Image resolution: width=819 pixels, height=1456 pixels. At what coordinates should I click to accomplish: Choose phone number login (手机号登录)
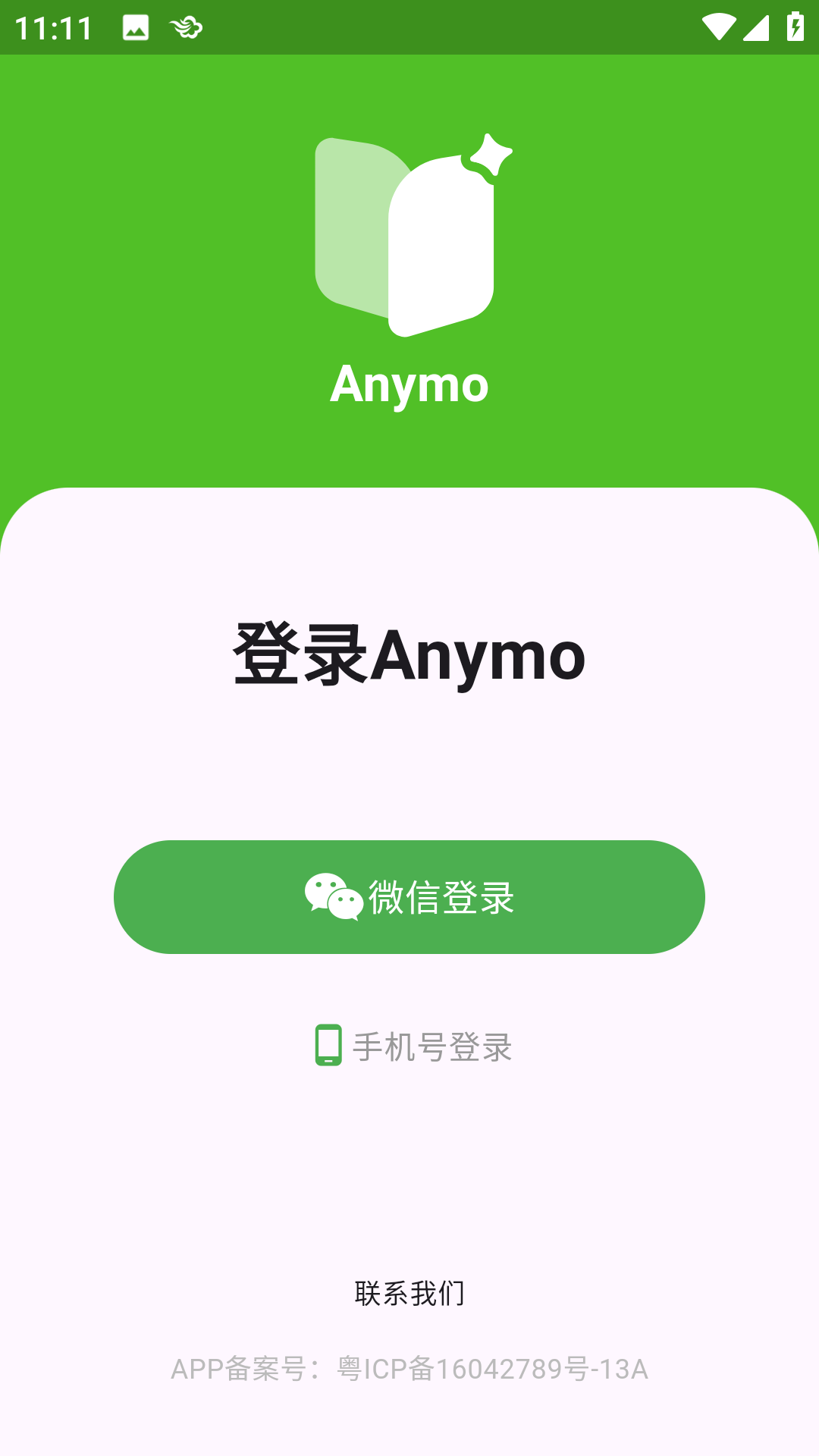point(414,1046)
